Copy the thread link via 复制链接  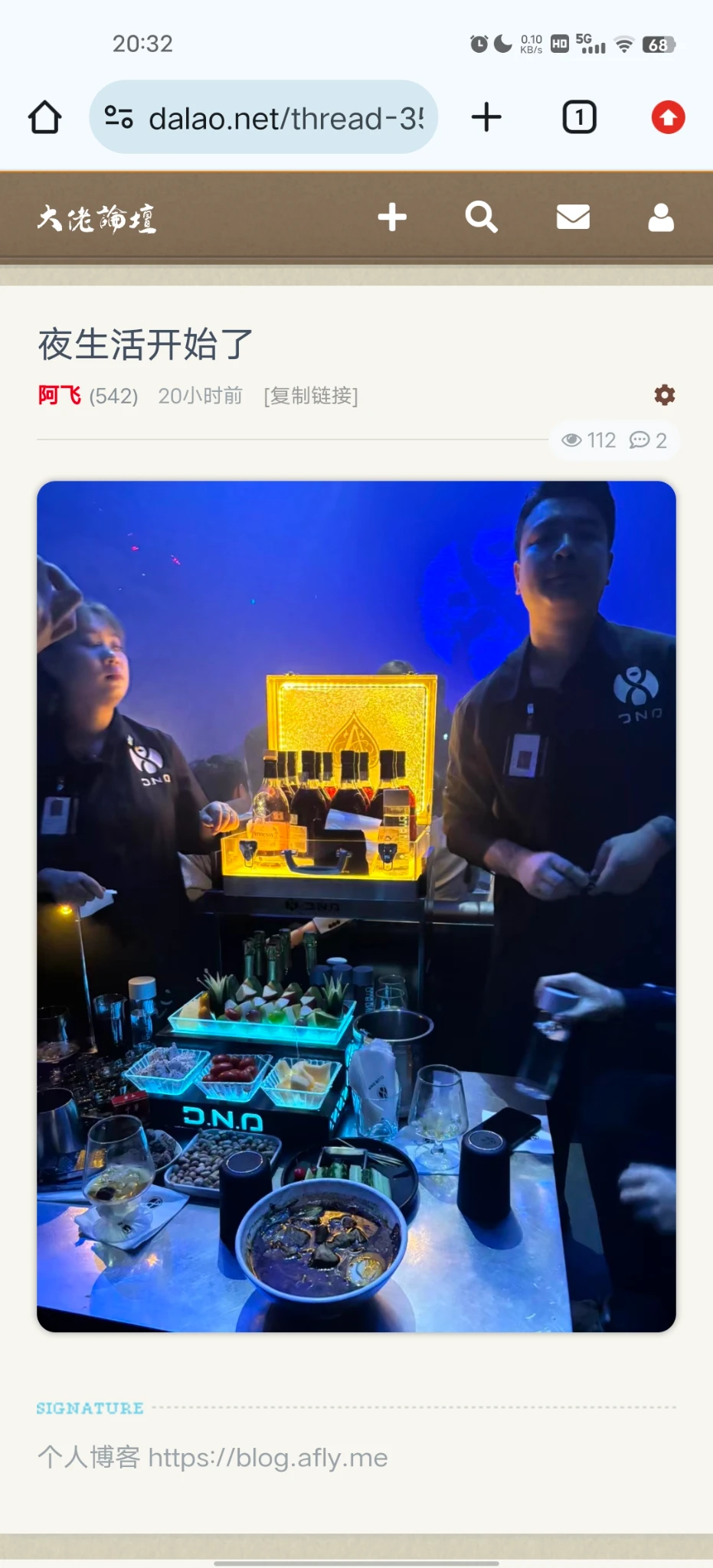pos(311,396)
